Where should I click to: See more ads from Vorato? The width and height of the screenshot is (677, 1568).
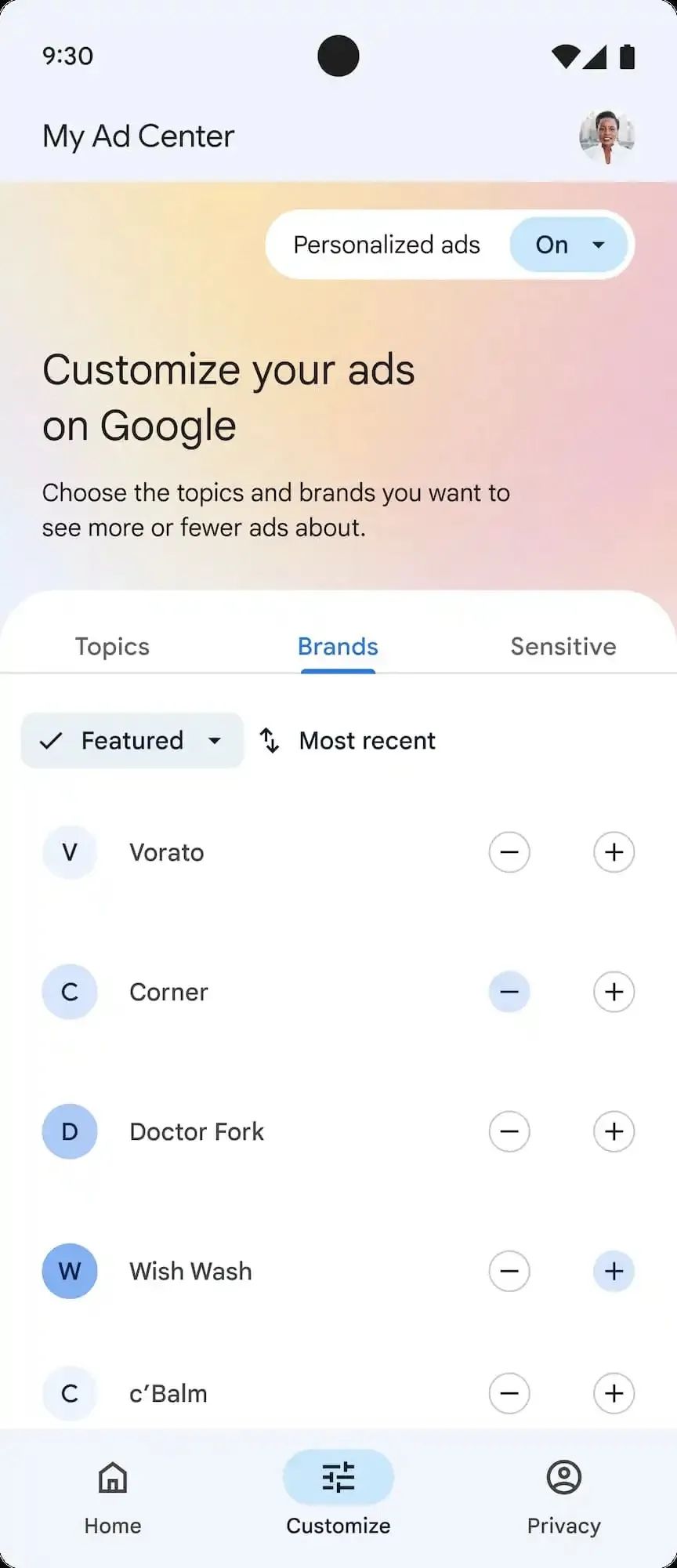click(x=614, y=852)
